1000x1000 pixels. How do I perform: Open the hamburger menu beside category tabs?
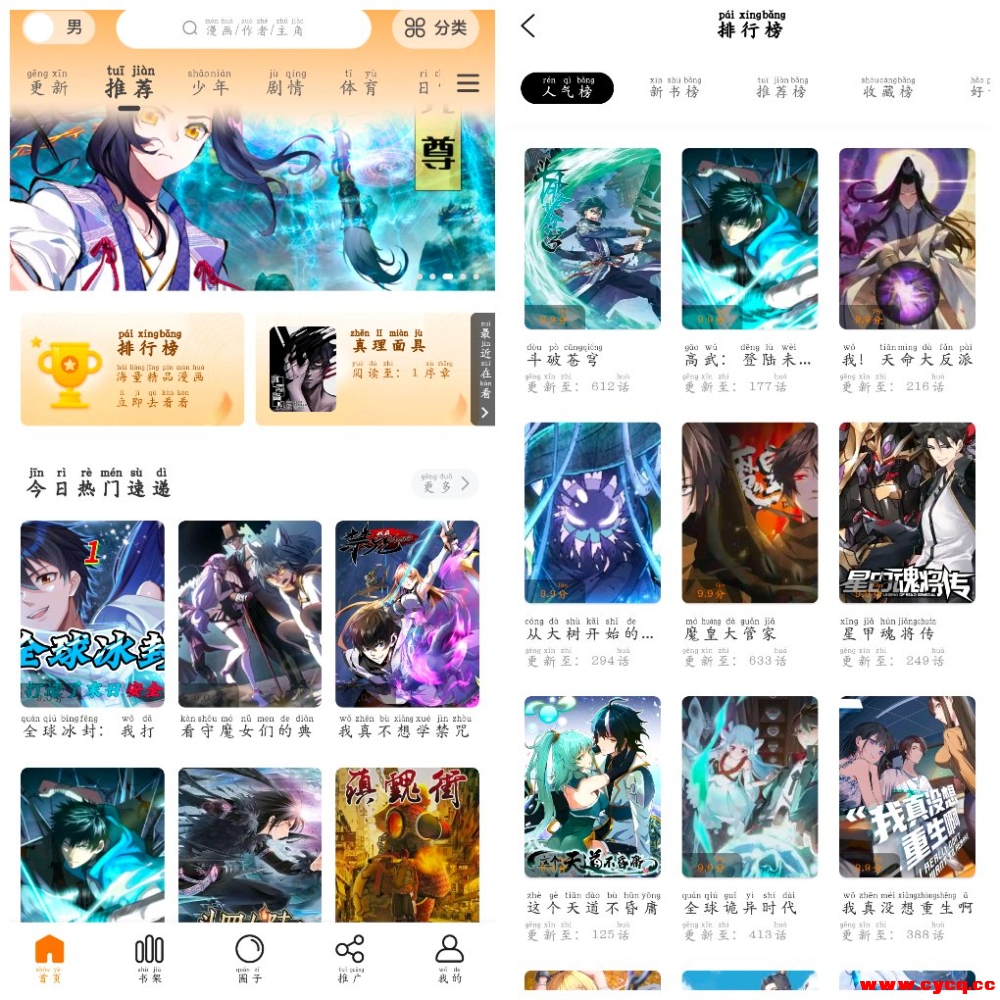pyautogui.click(x=468, y=84)
